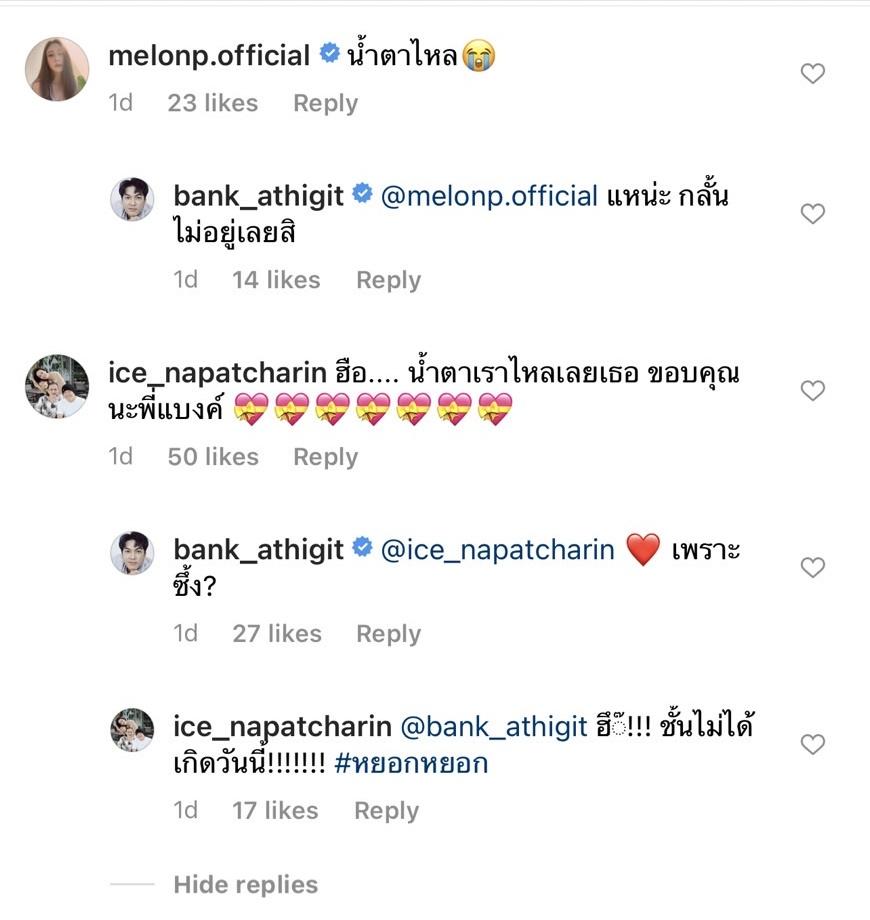This screenshot has width=870, height=920.
Task: Like bank_athigit's 27-likes reply
Action: pos(813,567)
